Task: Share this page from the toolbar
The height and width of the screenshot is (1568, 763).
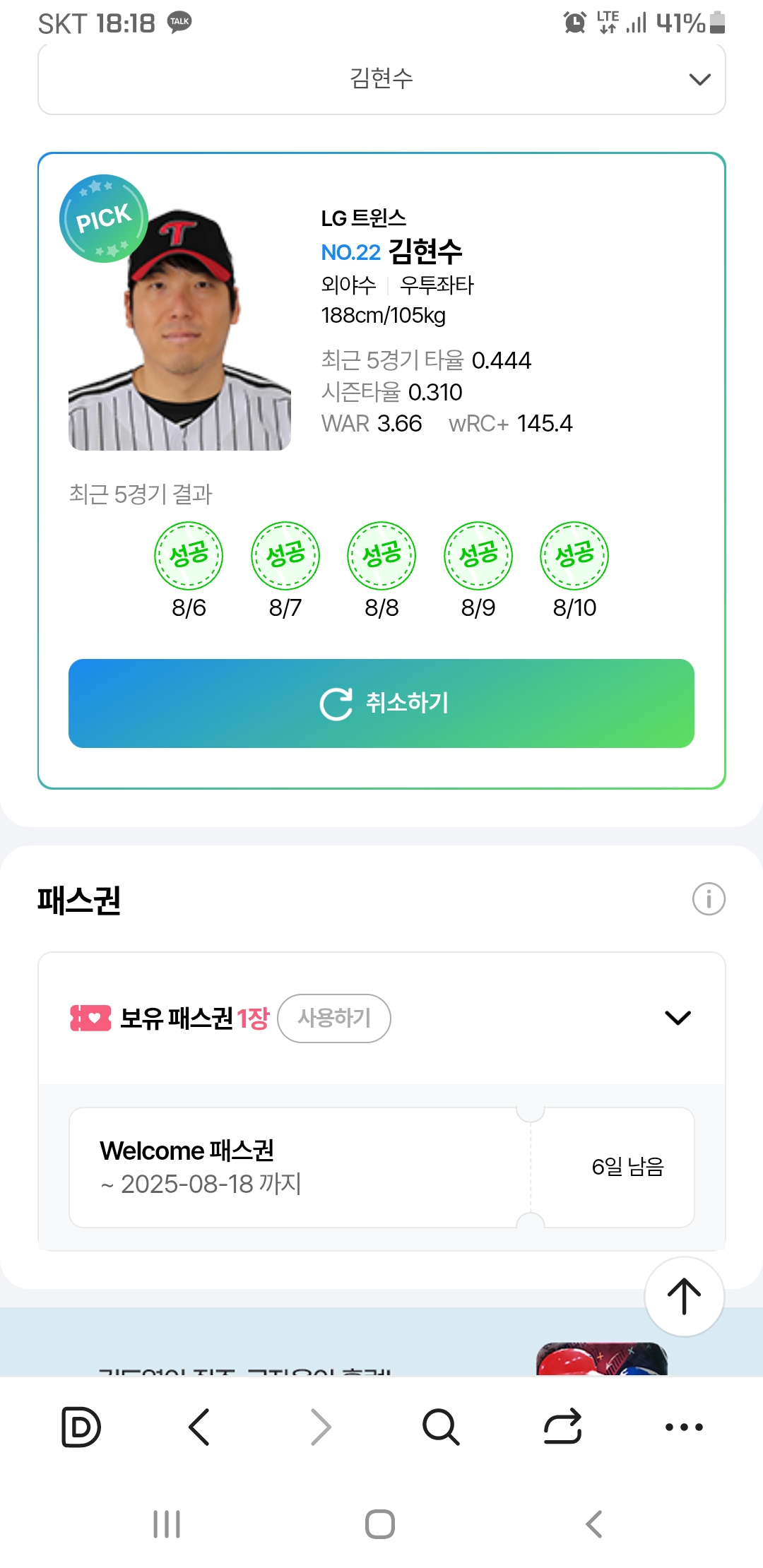Action: point(562,1427)
